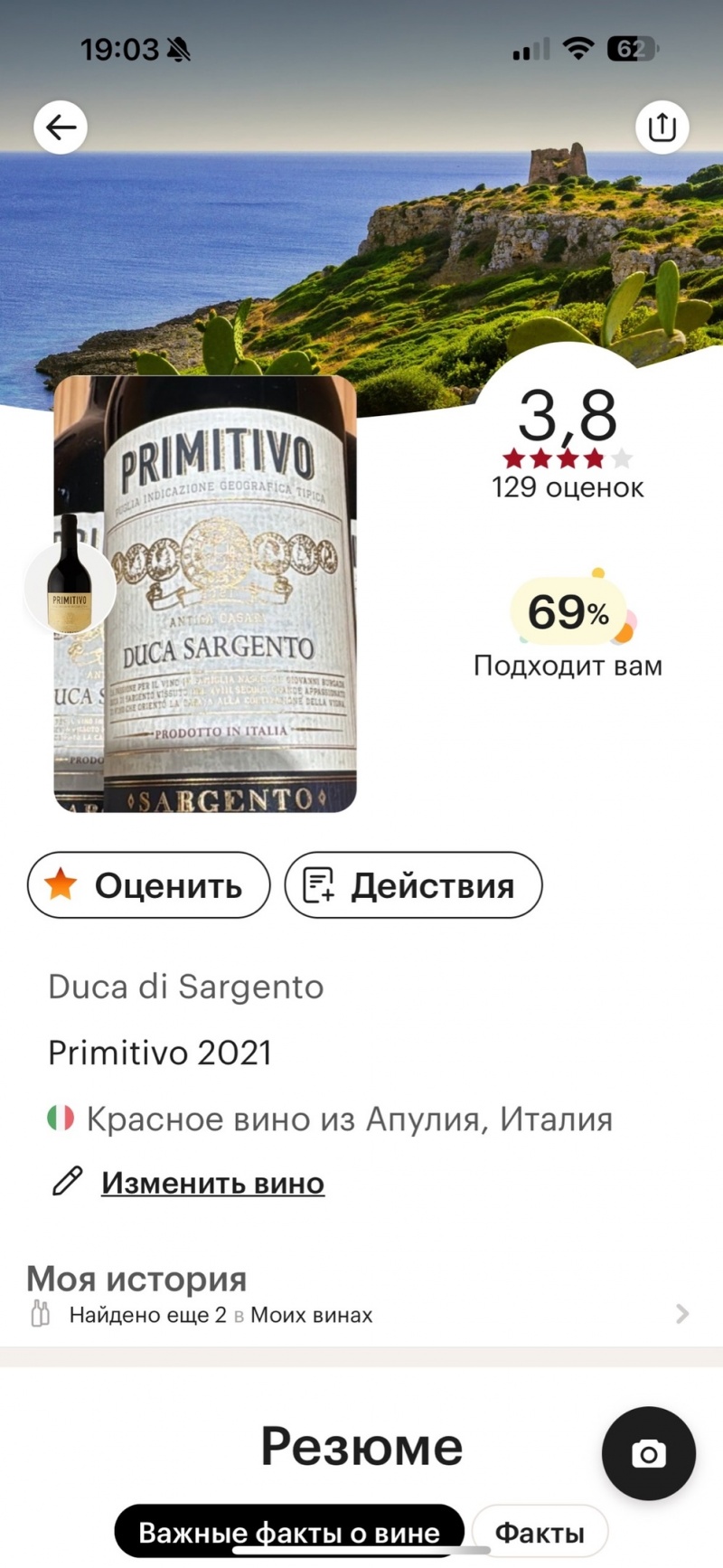This screenshot has height=1568, width=723.
Task: Switch to the Факты chip
Action: click(540, 1532)
